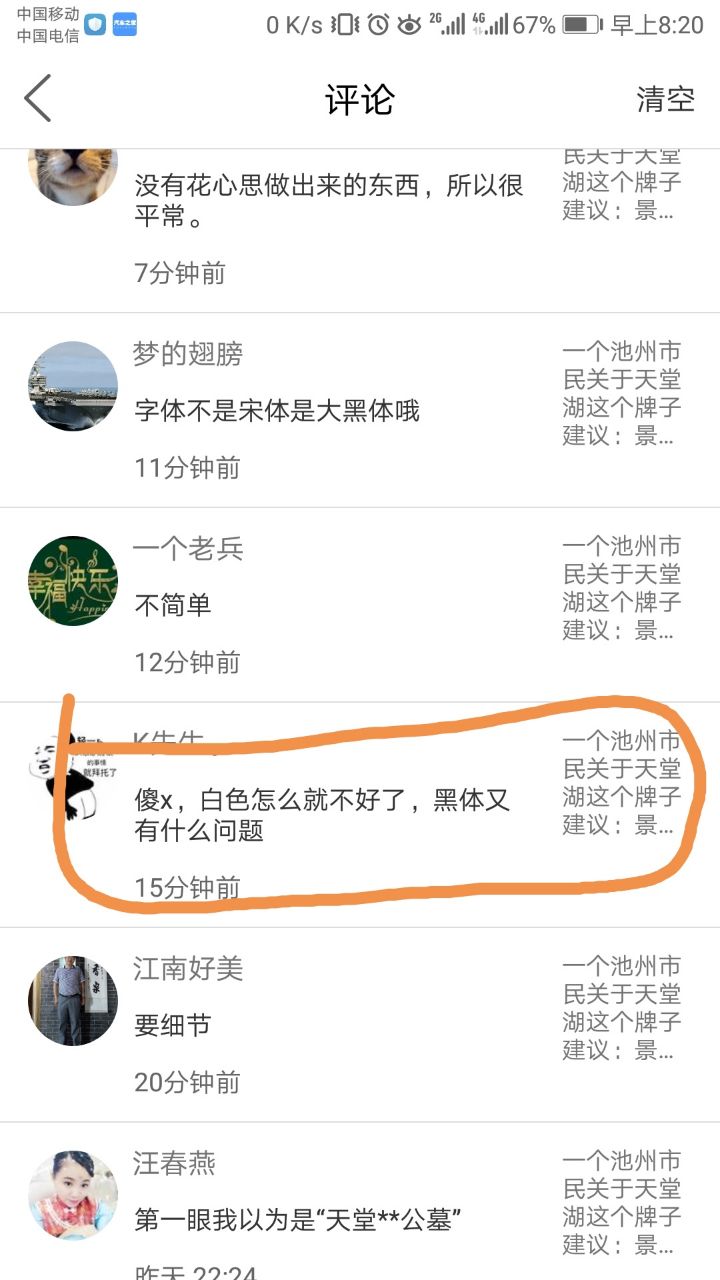Open the comment starting with 傻x
This screenshot has height=1280, width=720.
click(x=322, y=814)
